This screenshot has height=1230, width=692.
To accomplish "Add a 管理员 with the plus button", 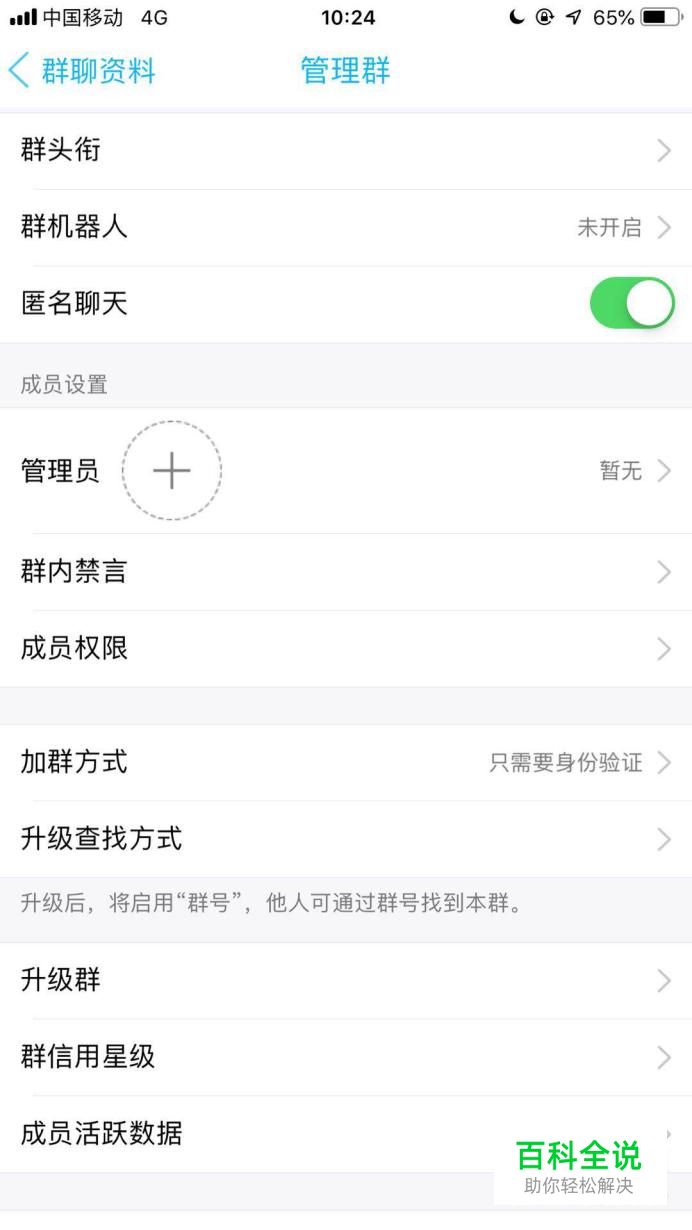I will [172, 471].
